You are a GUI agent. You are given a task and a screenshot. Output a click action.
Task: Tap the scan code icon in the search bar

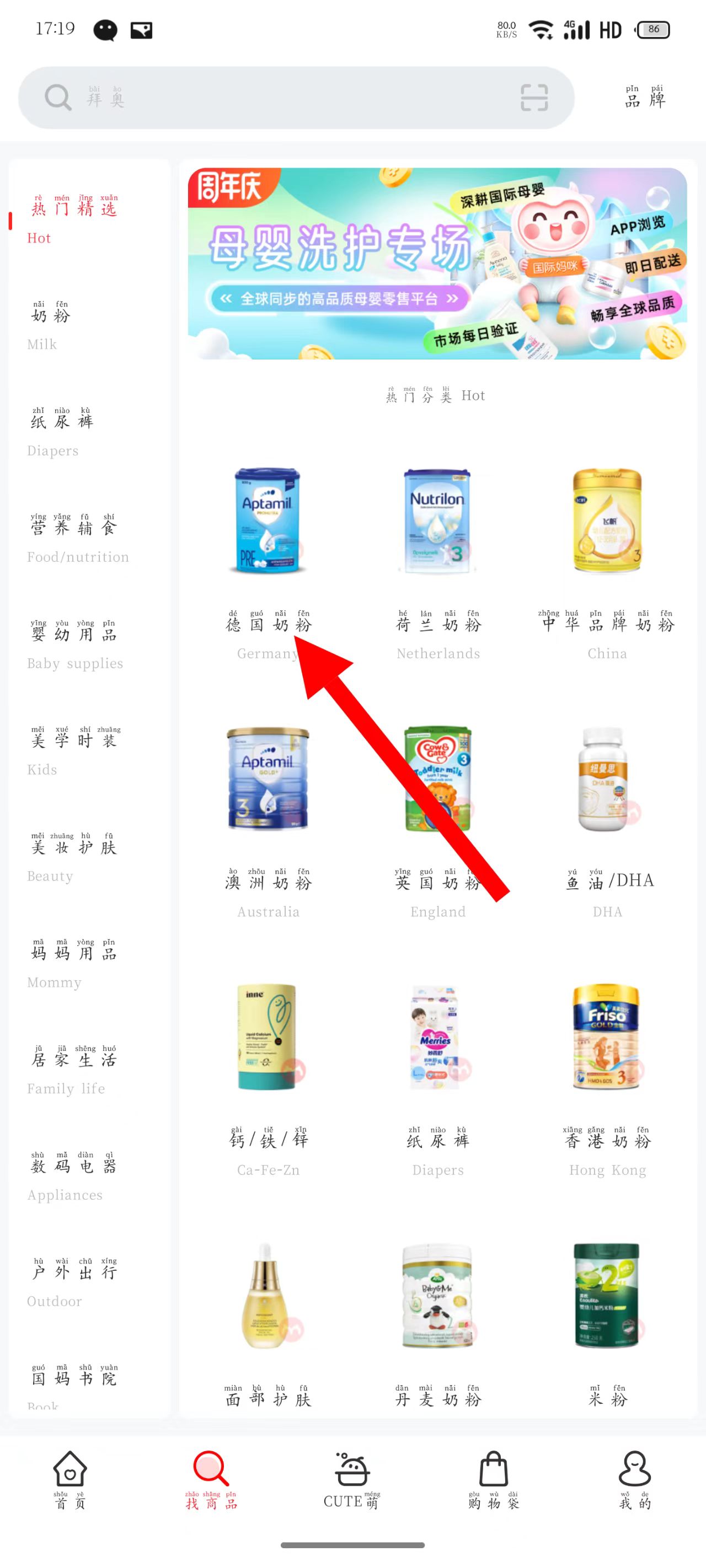coord(534,98)
